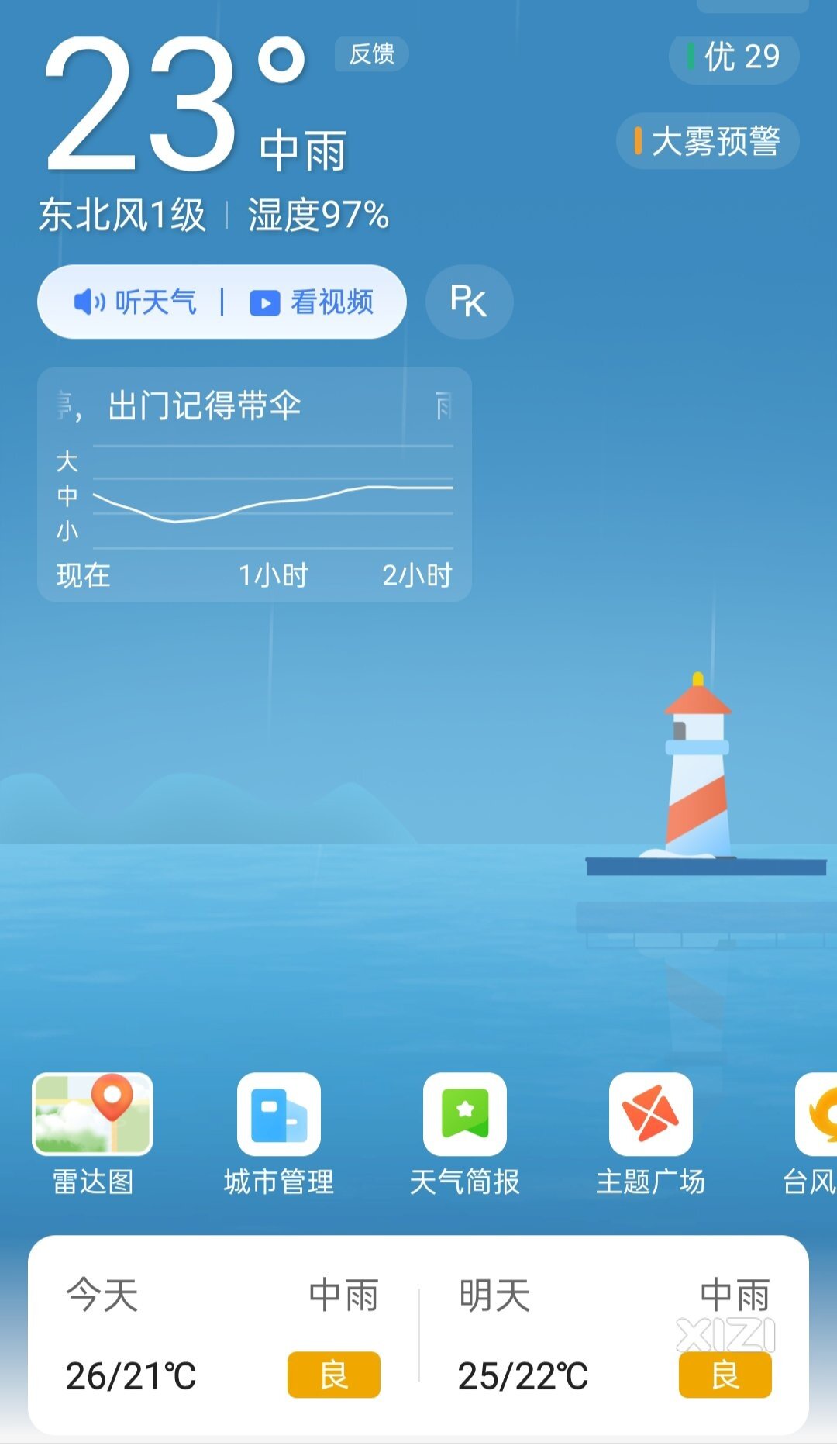Open the 大雾预警 fog warning
Screen dimensions: 837x1456
tap(708, 141)
